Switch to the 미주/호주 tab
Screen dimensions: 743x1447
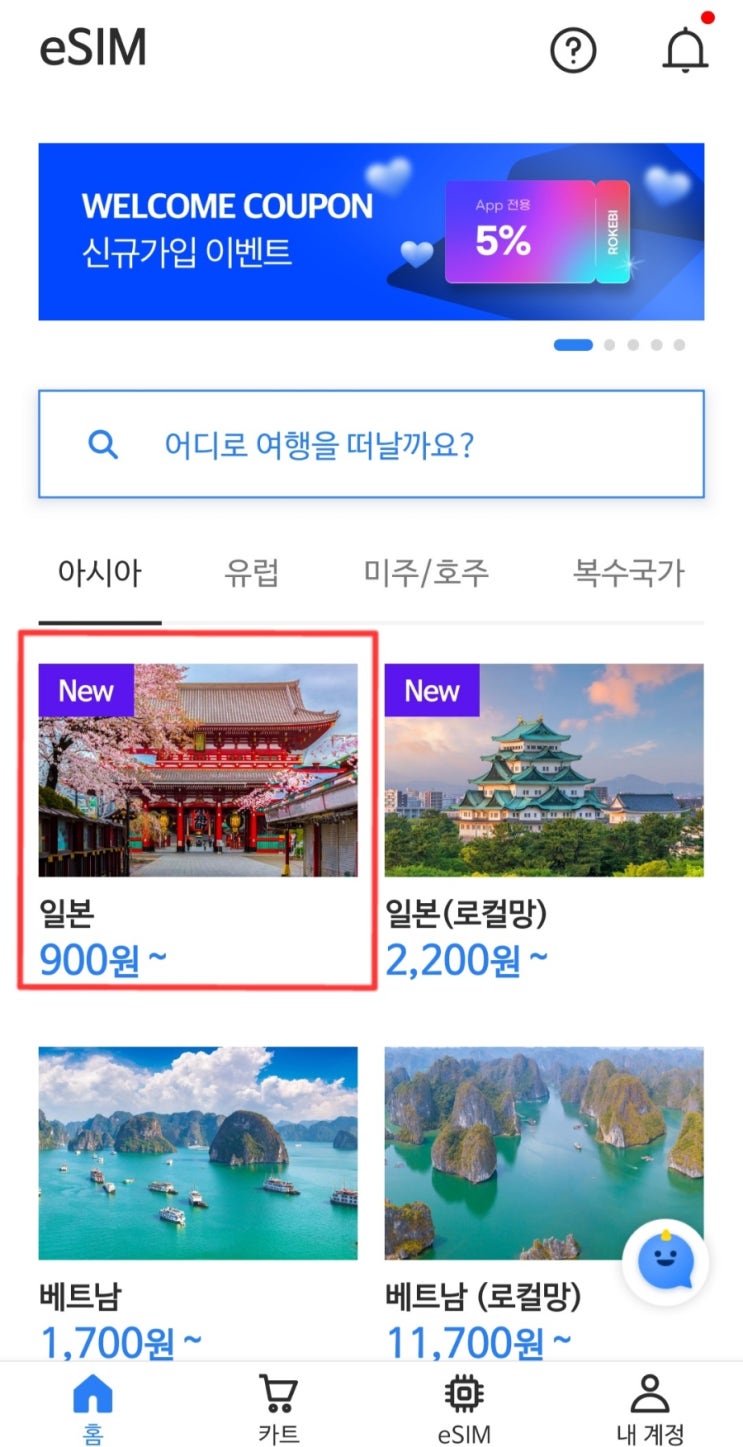[427, 574]
